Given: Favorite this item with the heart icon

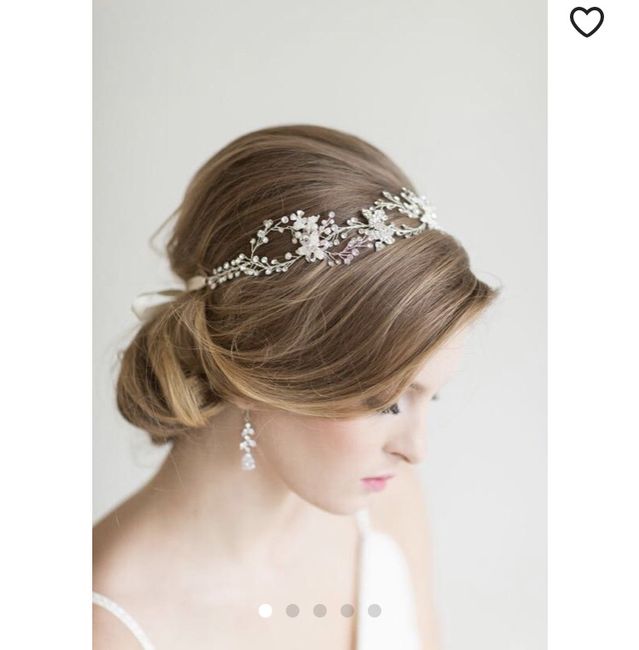Looking at the screenshot, I should pyautogui.click(x=587, y=22).
